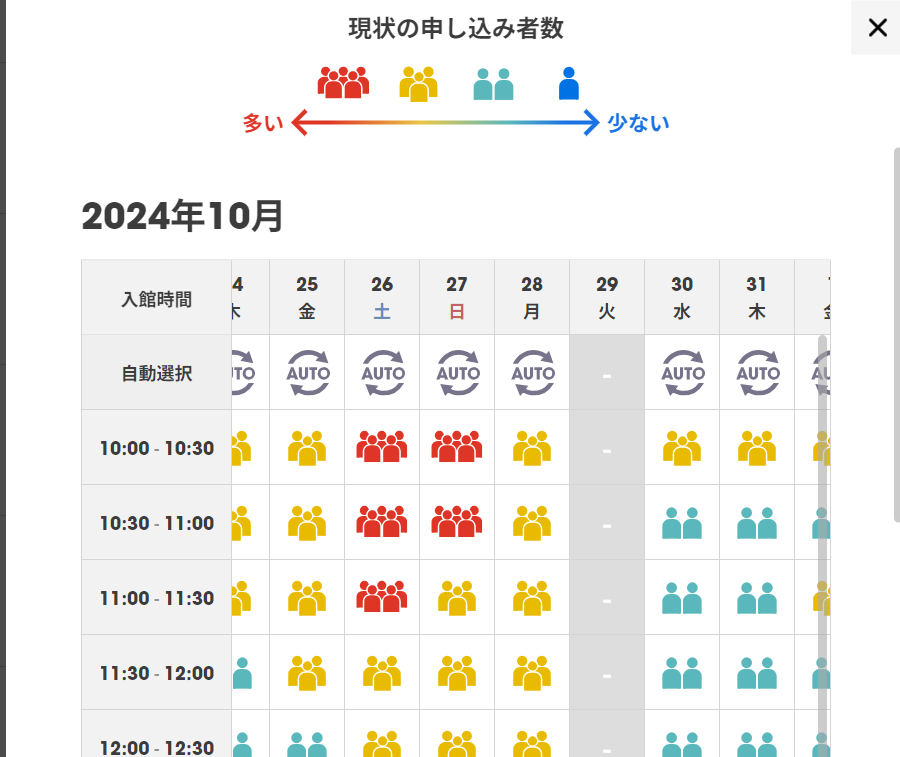Screen dimensions: 900x757
Task: Select auto slot for Saturday the 26th
Action: pyautogui.click(x=382, y=372)
